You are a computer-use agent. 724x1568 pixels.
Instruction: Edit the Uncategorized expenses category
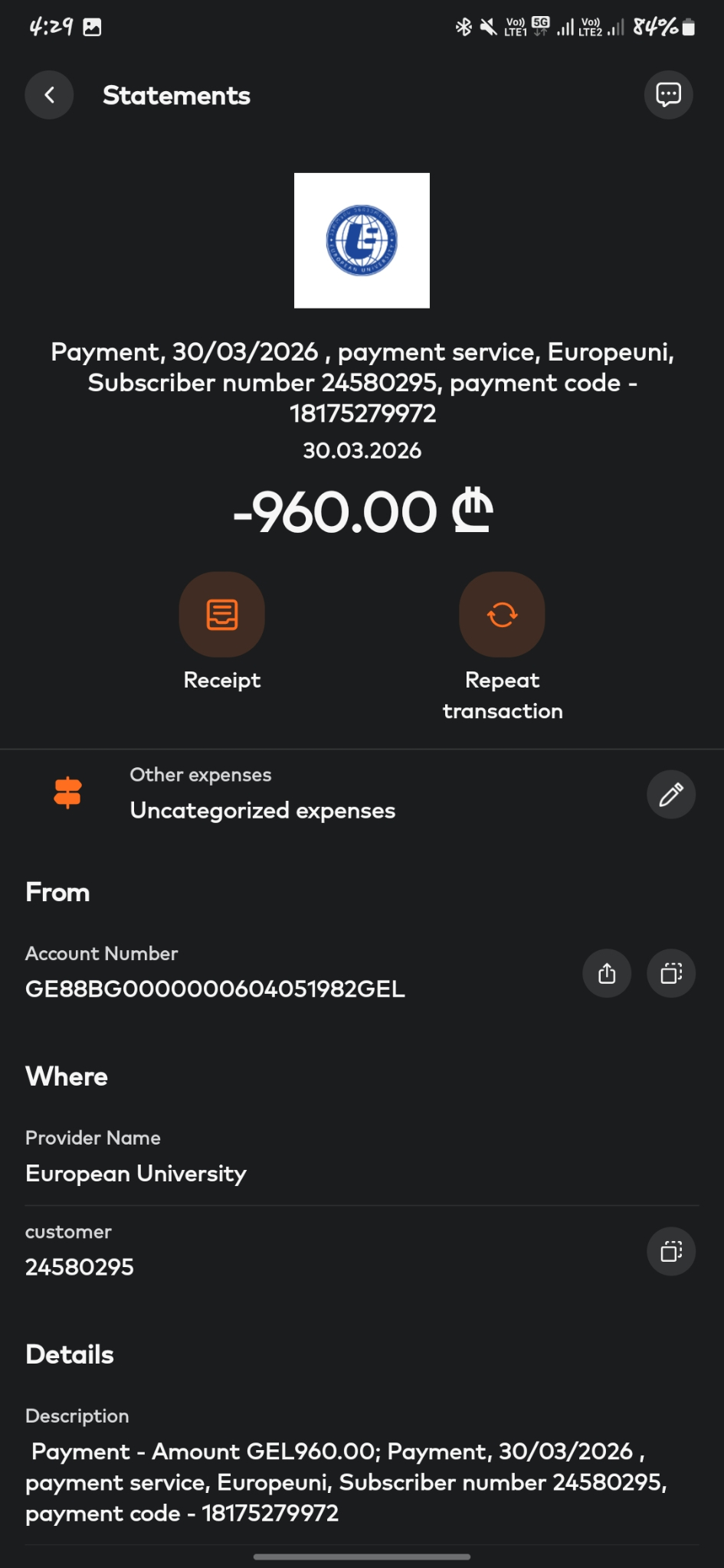pos(671,795)
